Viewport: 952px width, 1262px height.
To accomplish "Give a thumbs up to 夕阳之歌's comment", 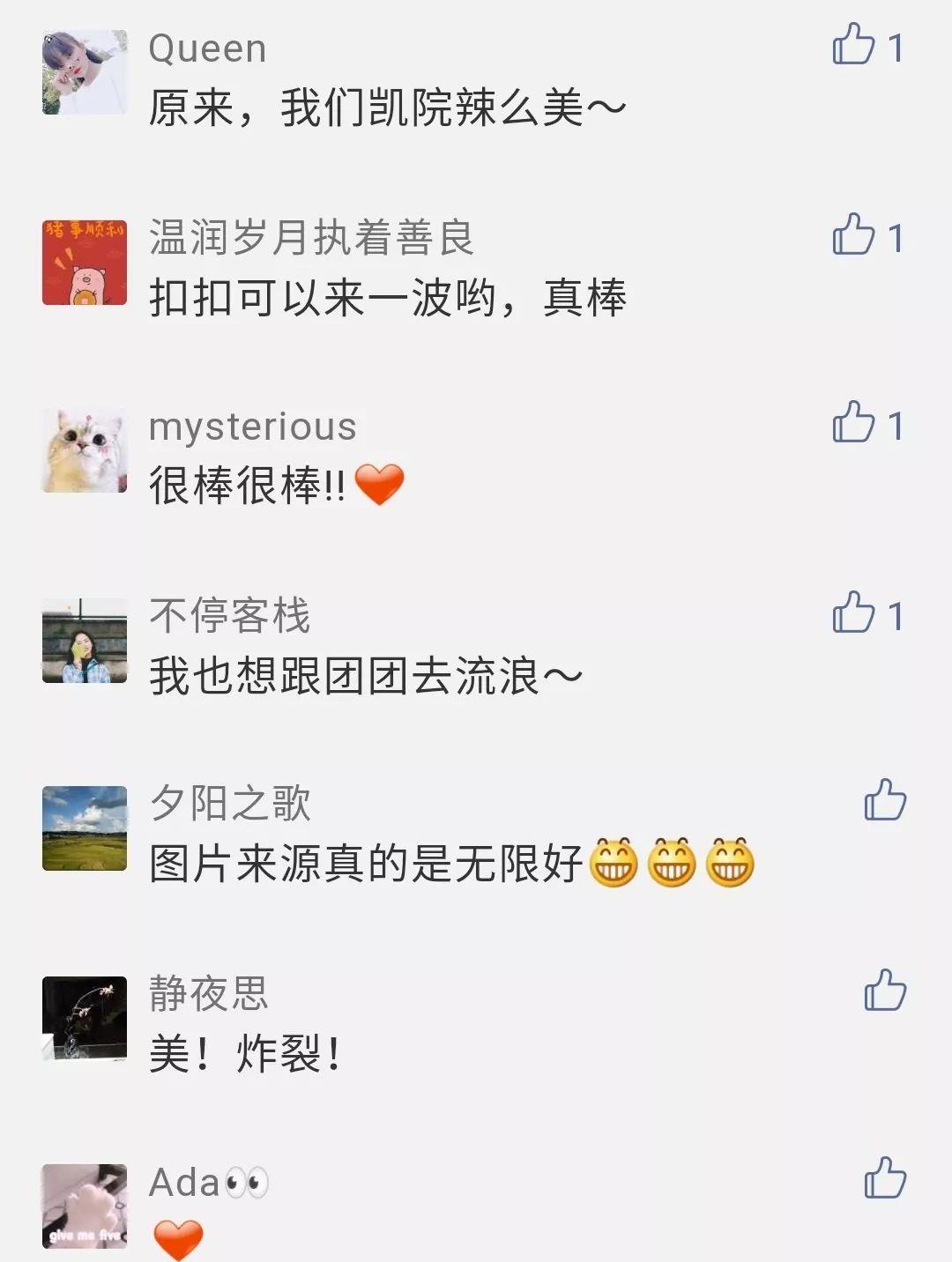I will tap(885, 800).
